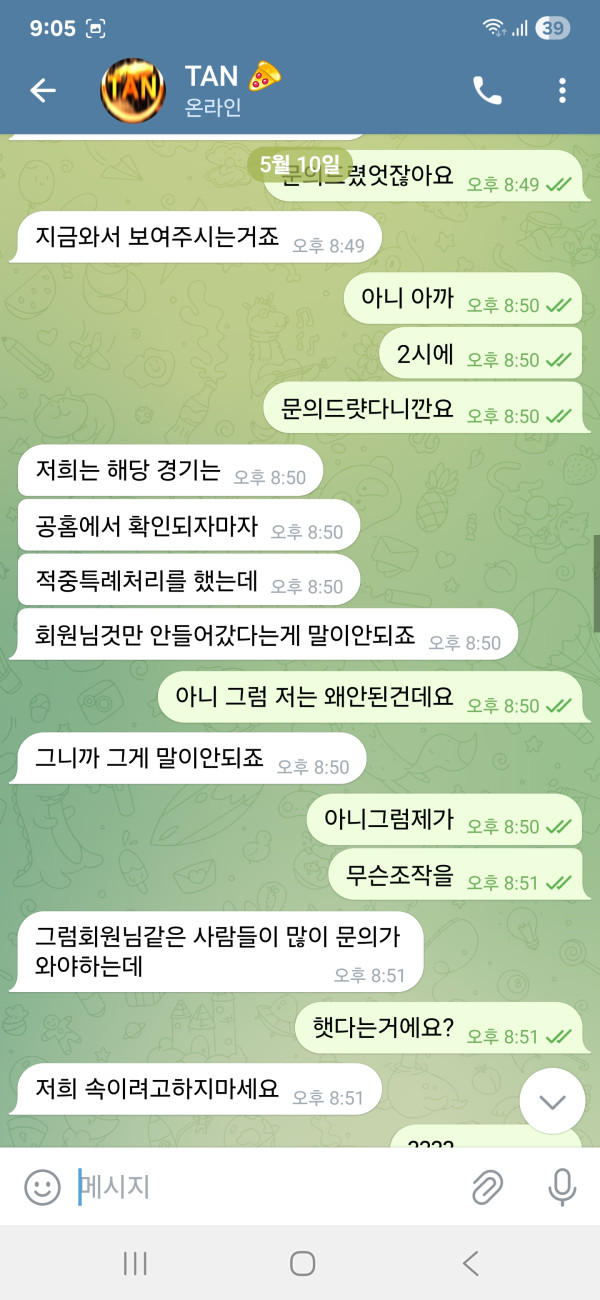Go back to the chat list
Screen dimensions: 600x1300
pos(43,91)
